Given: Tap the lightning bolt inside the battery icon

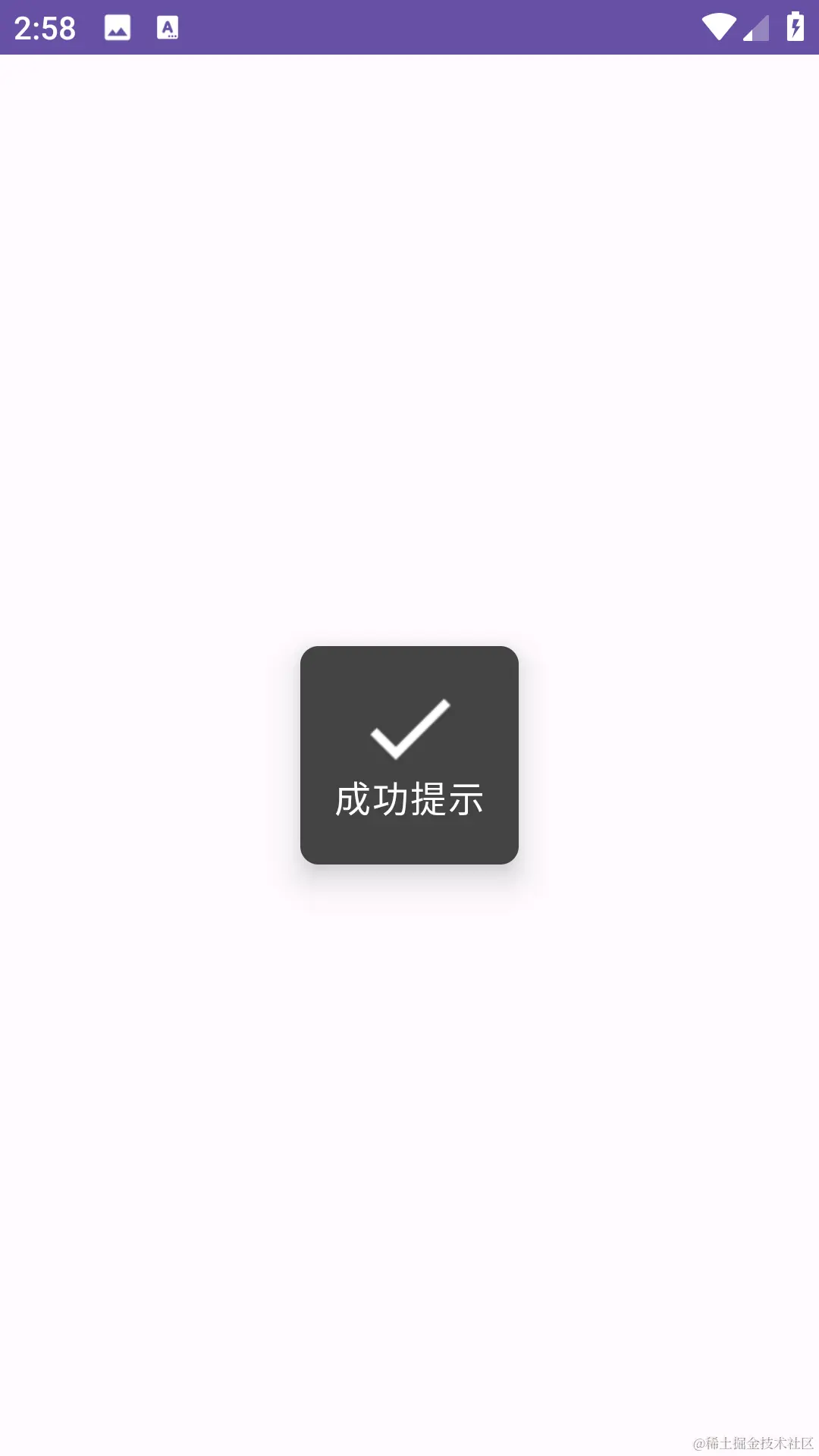Looking at the screenshot, I should point(793,28).
